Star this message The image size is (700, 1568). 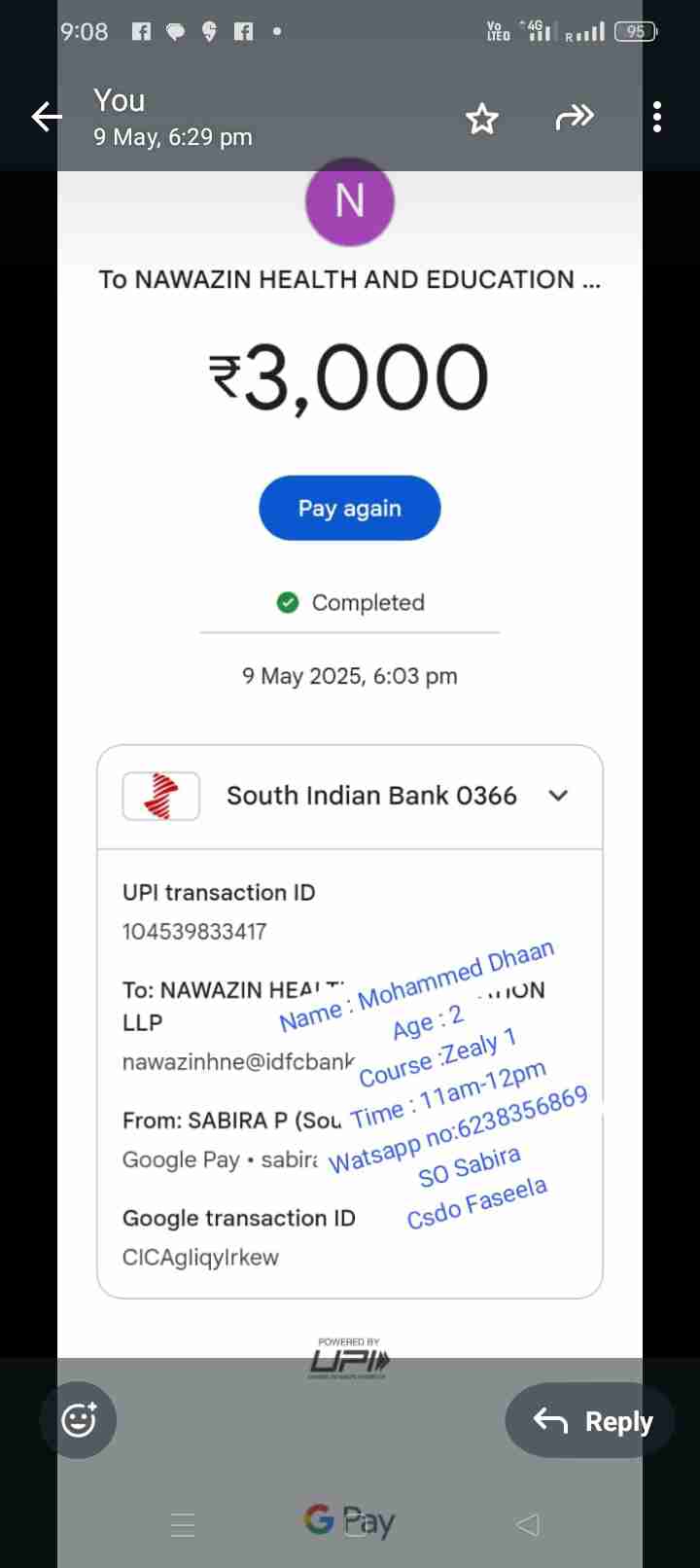[481, 119]
